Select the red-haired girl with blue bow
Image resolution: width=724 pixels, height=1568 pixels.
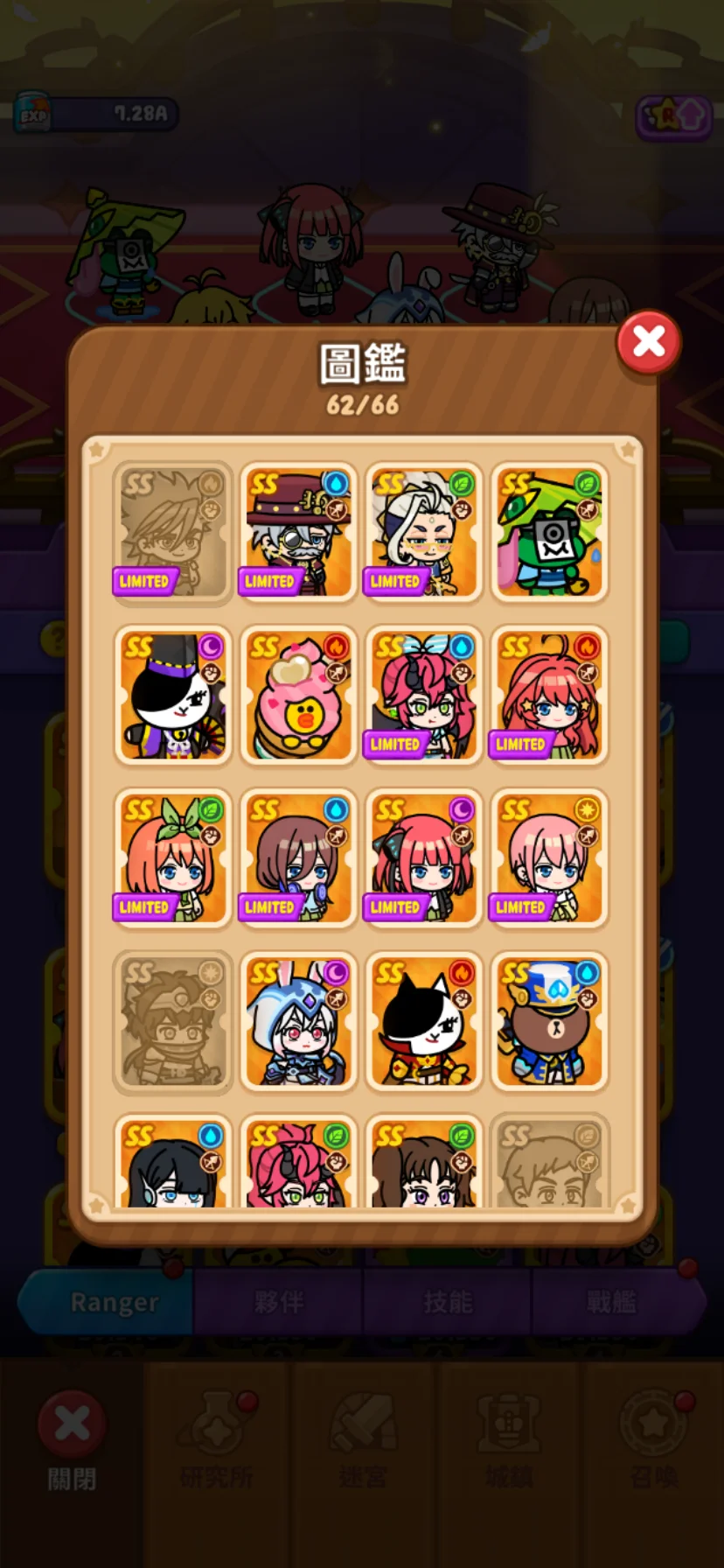(x=424, y=696)
